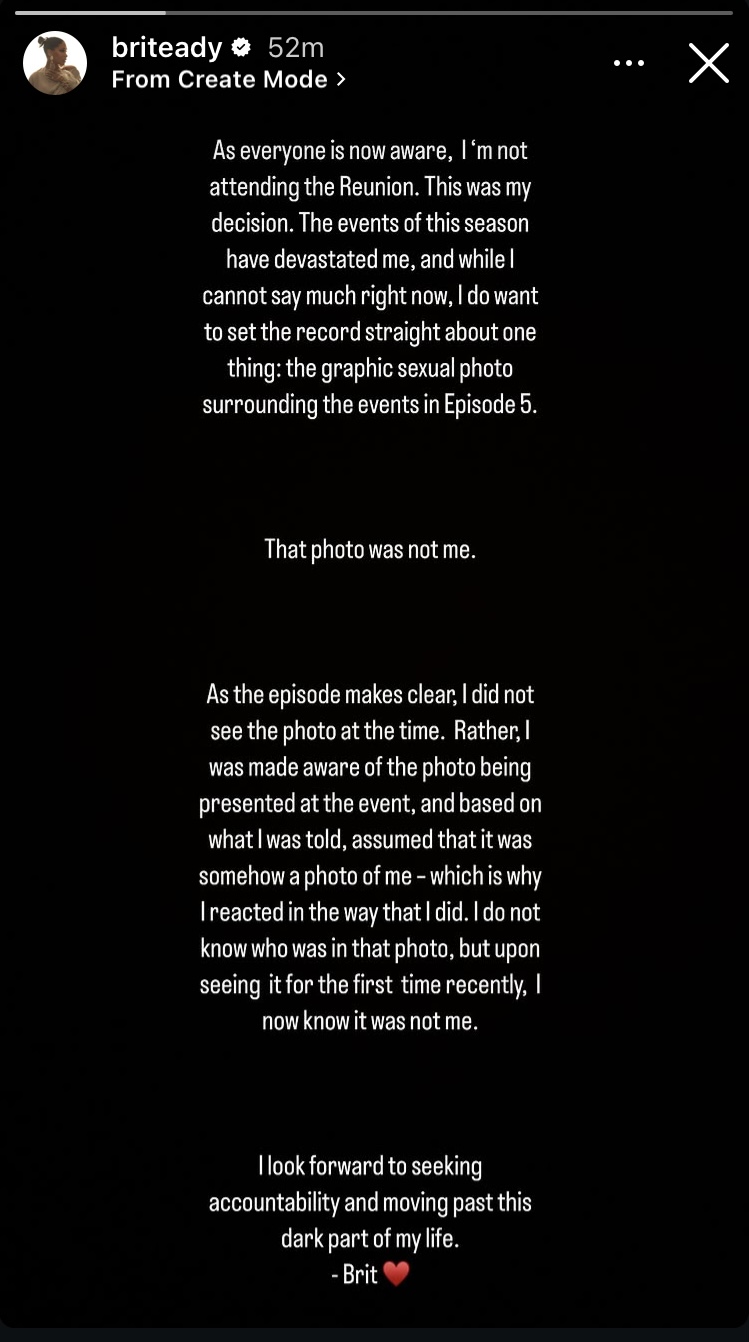The width and height of the screenshot is (749, 1342).
Task: Open the briteady username link
Action: point(166,47)
